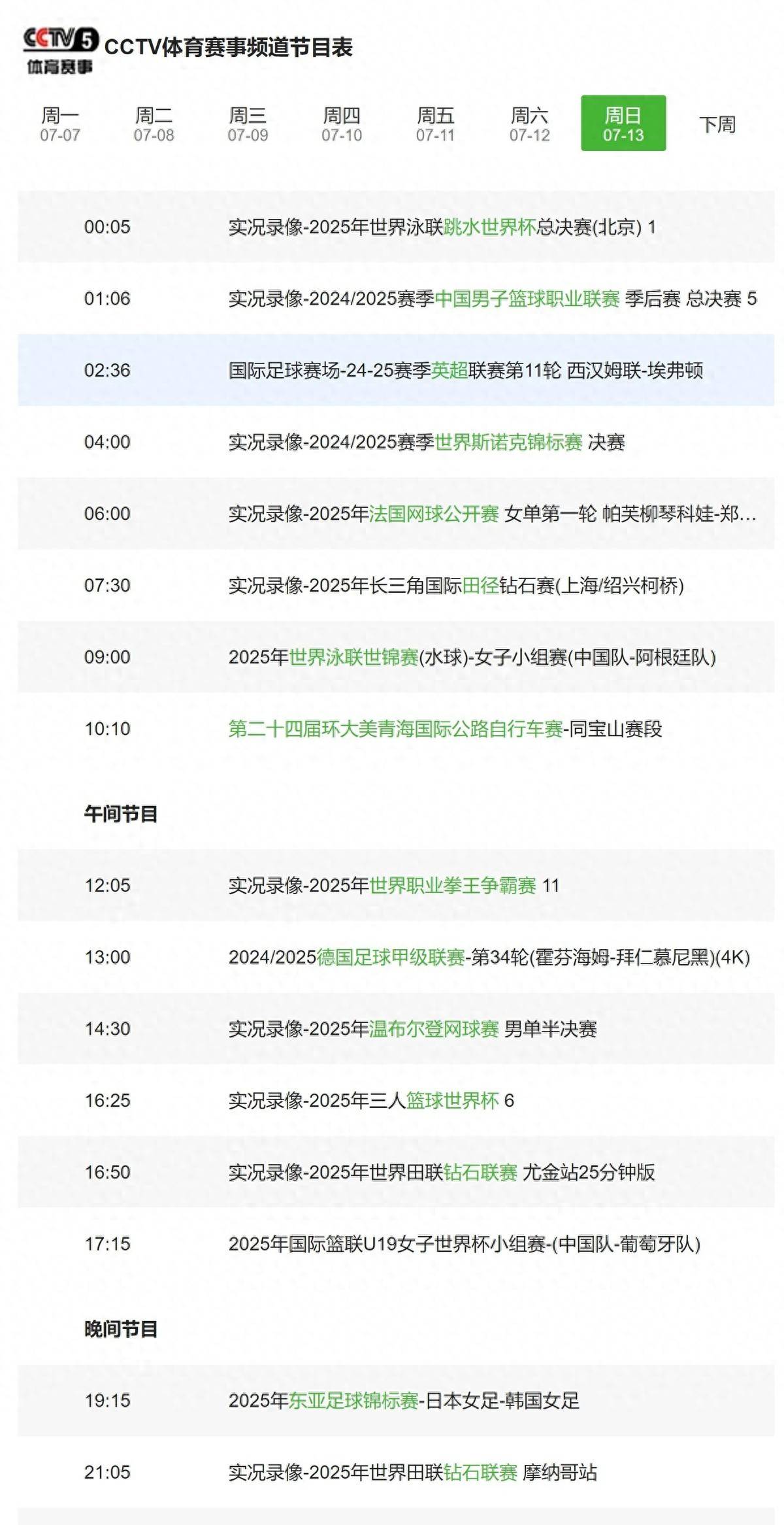The width and height of the screenshot is (784, 1525).
Task: Open the 东亚足球锦标赛 link
Action: pyautogui.click(x=353, y=1401)
